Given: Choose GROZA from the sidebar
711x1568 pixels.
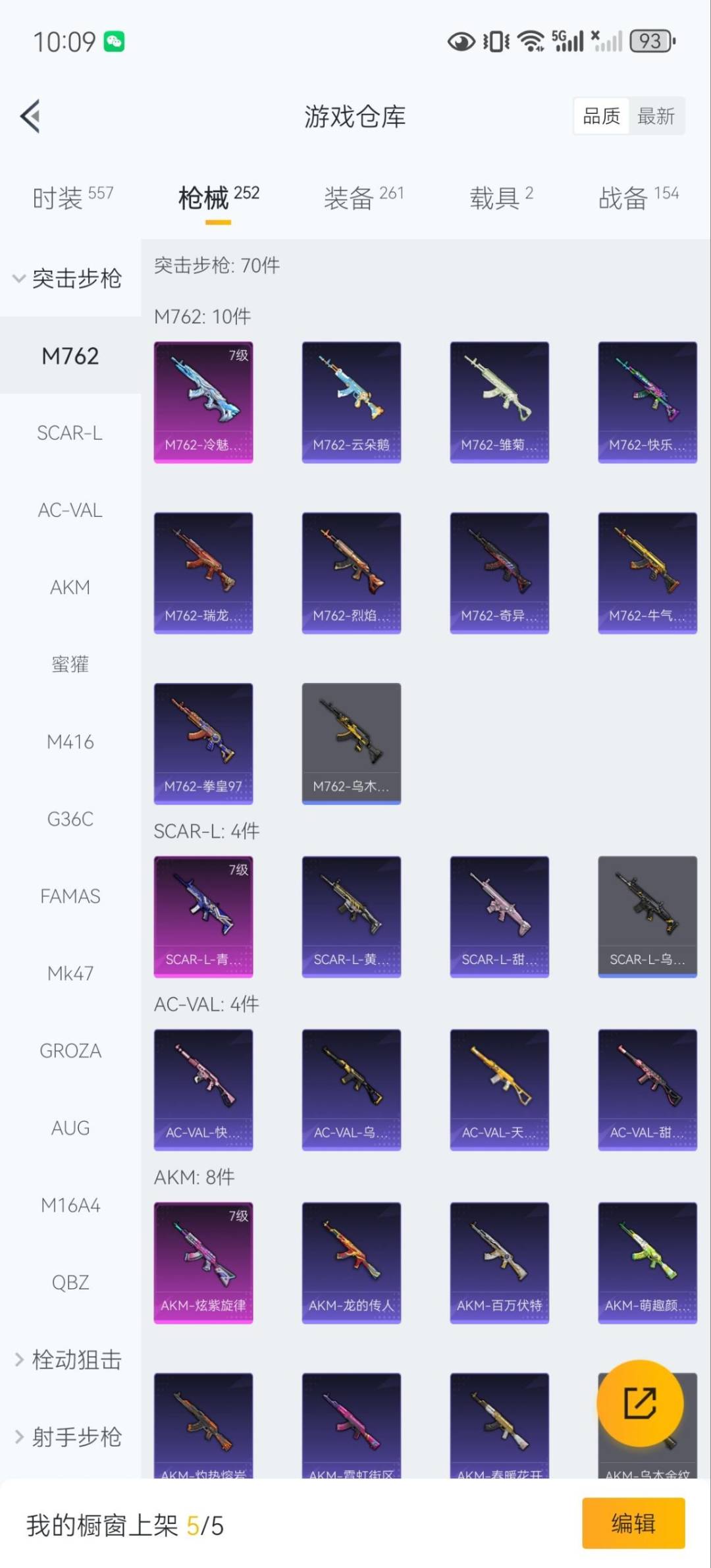Looking at the screenshot, I should tap(70, 1050).
